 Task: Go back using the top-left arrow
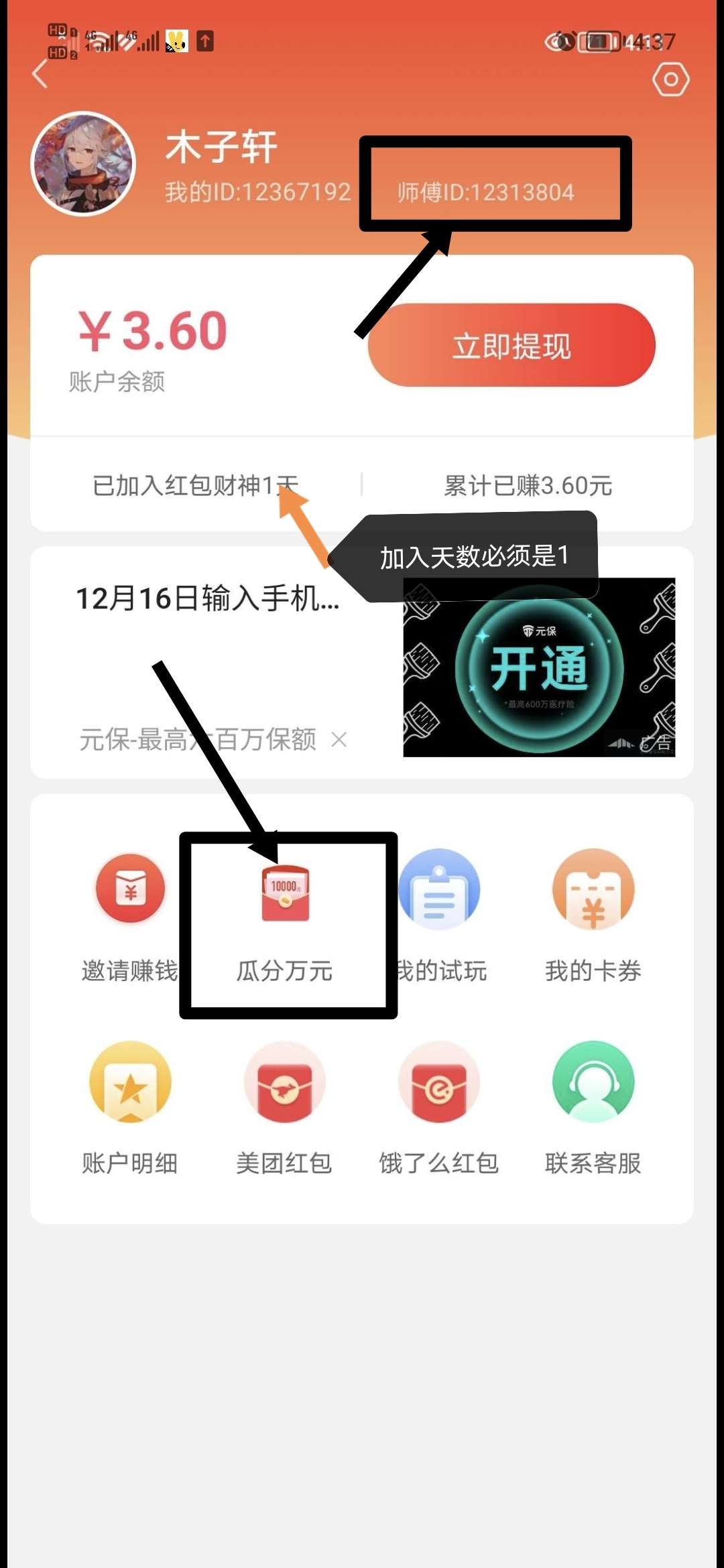pyautogui.click(x=40, y=74)
